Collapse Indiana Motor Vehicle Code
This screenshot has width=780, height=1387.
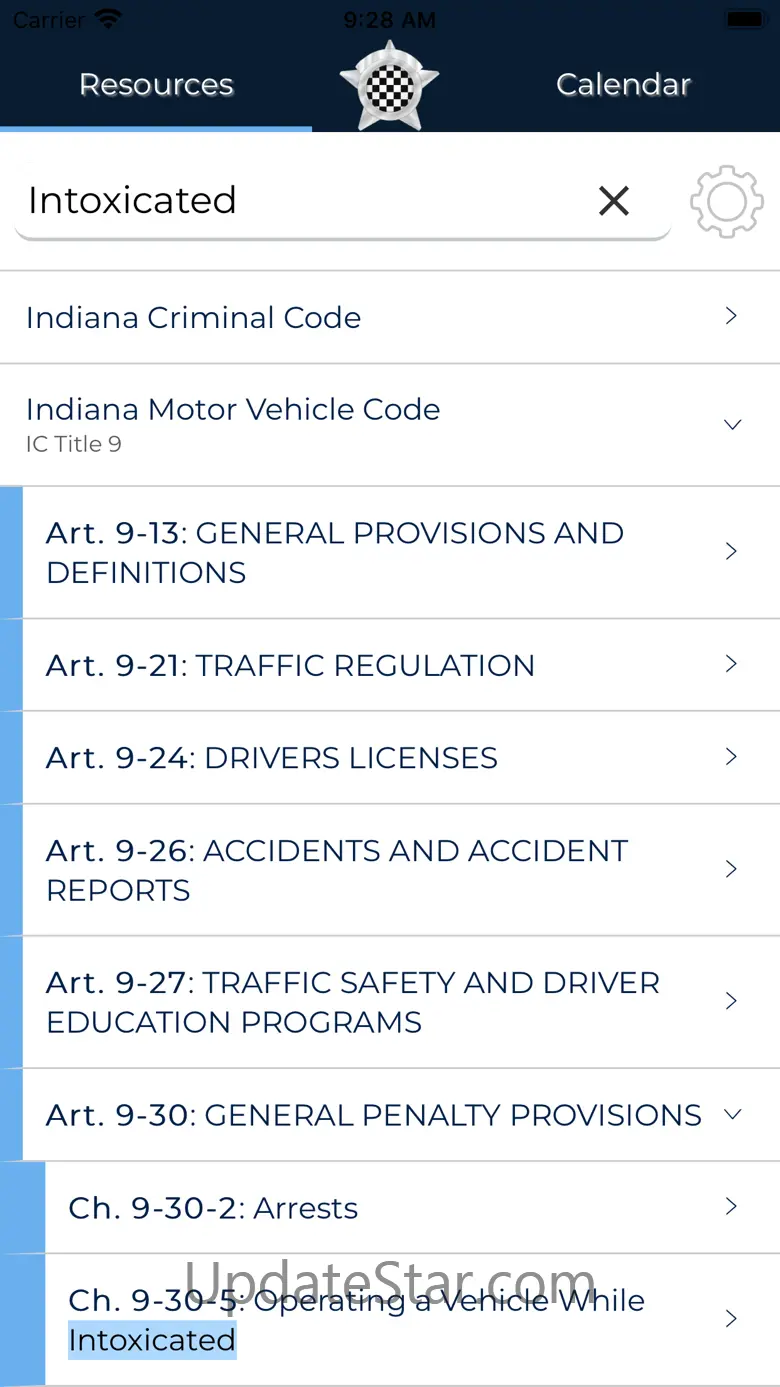(390, 425)
